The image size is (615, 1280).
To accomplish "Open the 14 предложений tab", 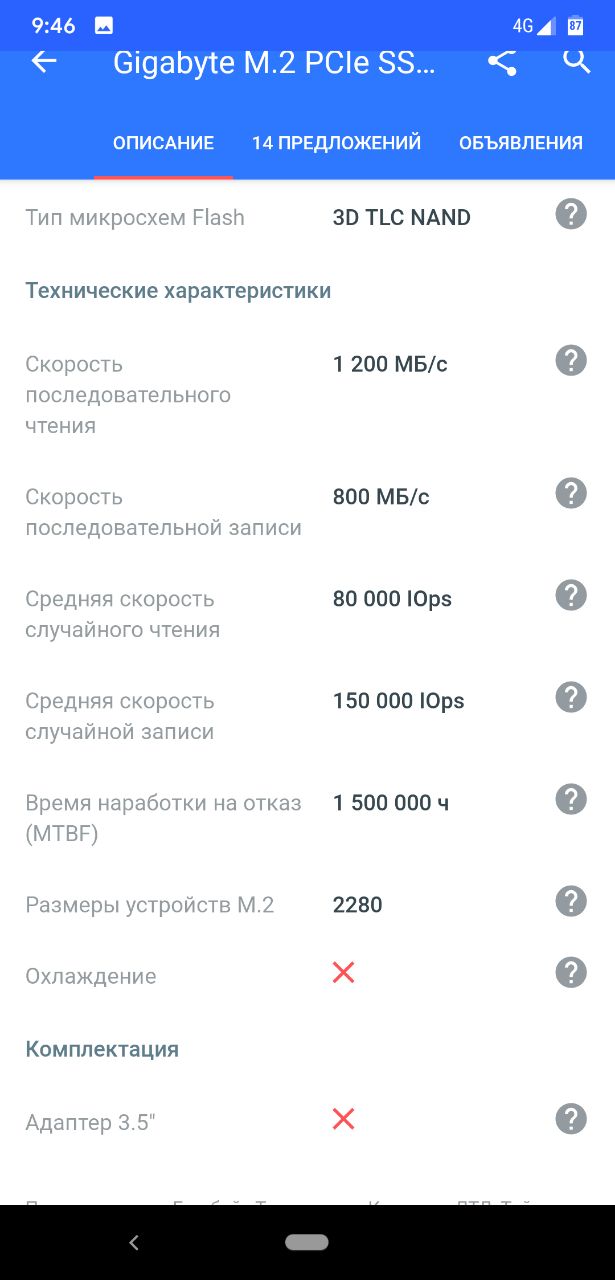I will [336, 143].
